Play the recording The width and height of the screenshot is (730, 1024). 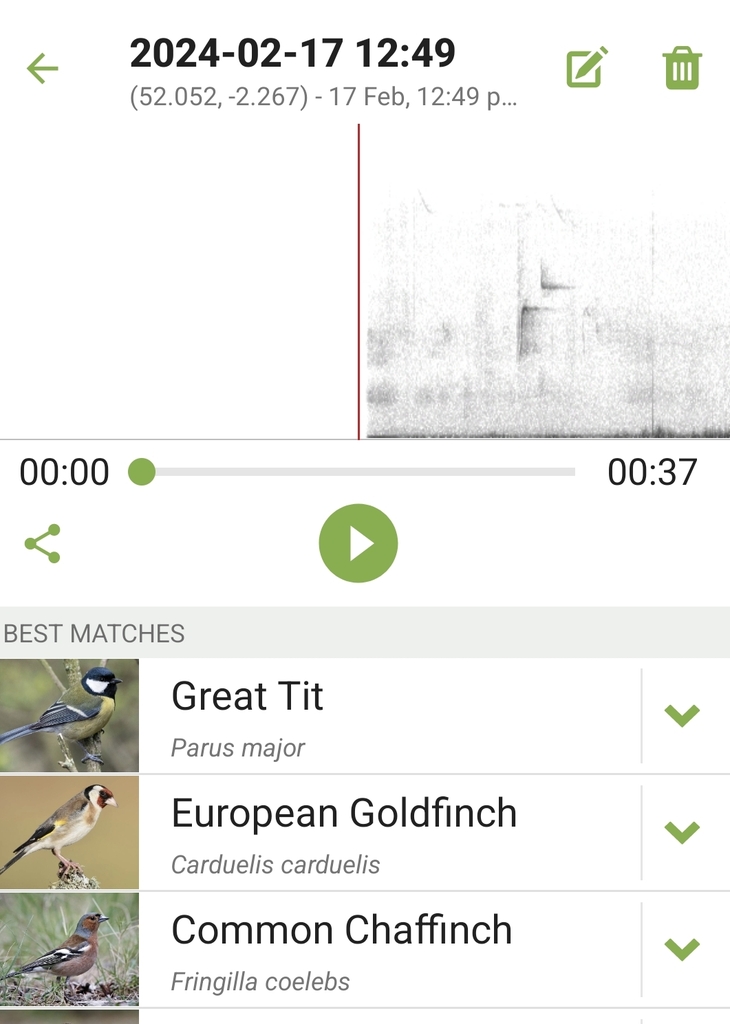coord(358,543)
